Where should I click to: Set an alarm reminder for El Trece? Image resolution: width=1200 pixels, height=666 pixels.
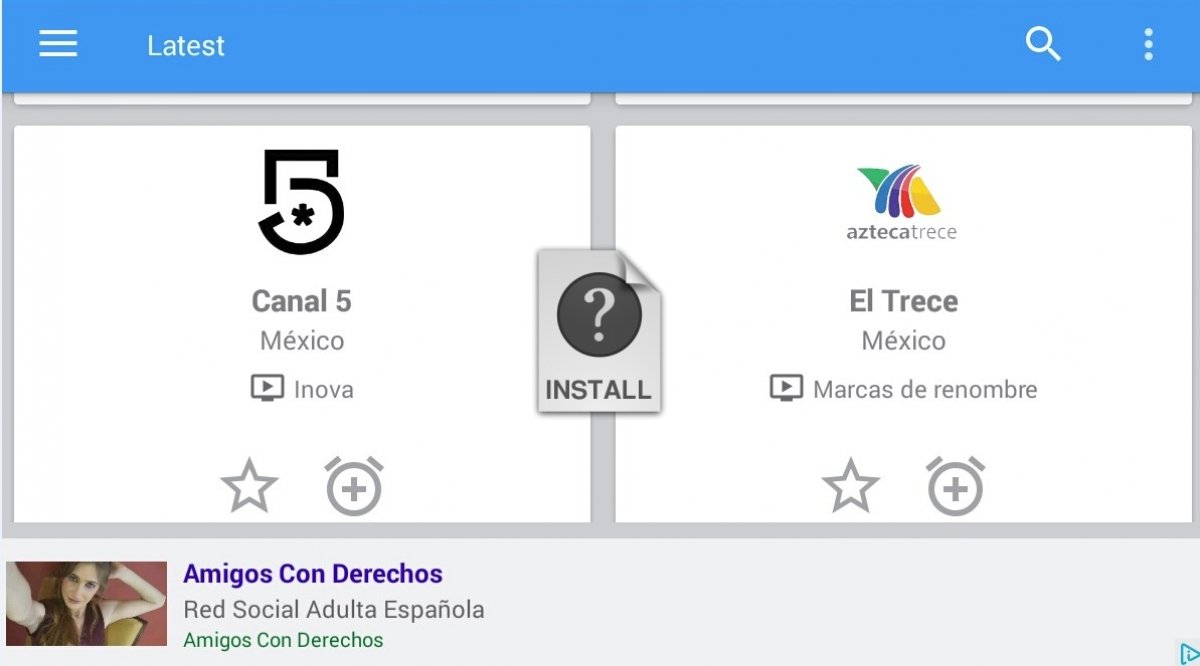pyautogui.click(x=956, y=487)
